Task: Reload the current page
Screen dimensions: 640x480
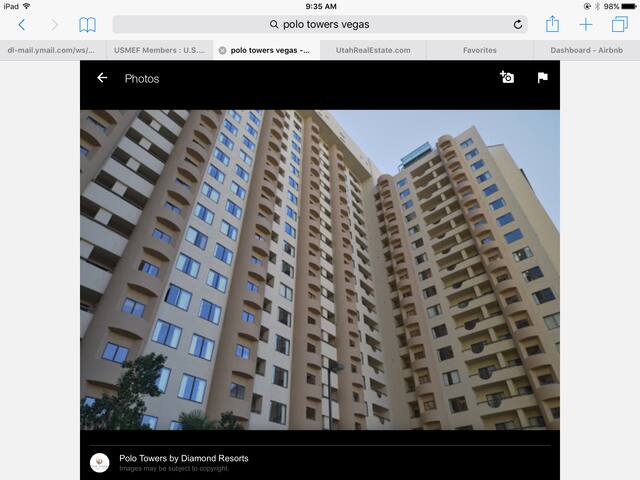Action: tap(518, 24)
